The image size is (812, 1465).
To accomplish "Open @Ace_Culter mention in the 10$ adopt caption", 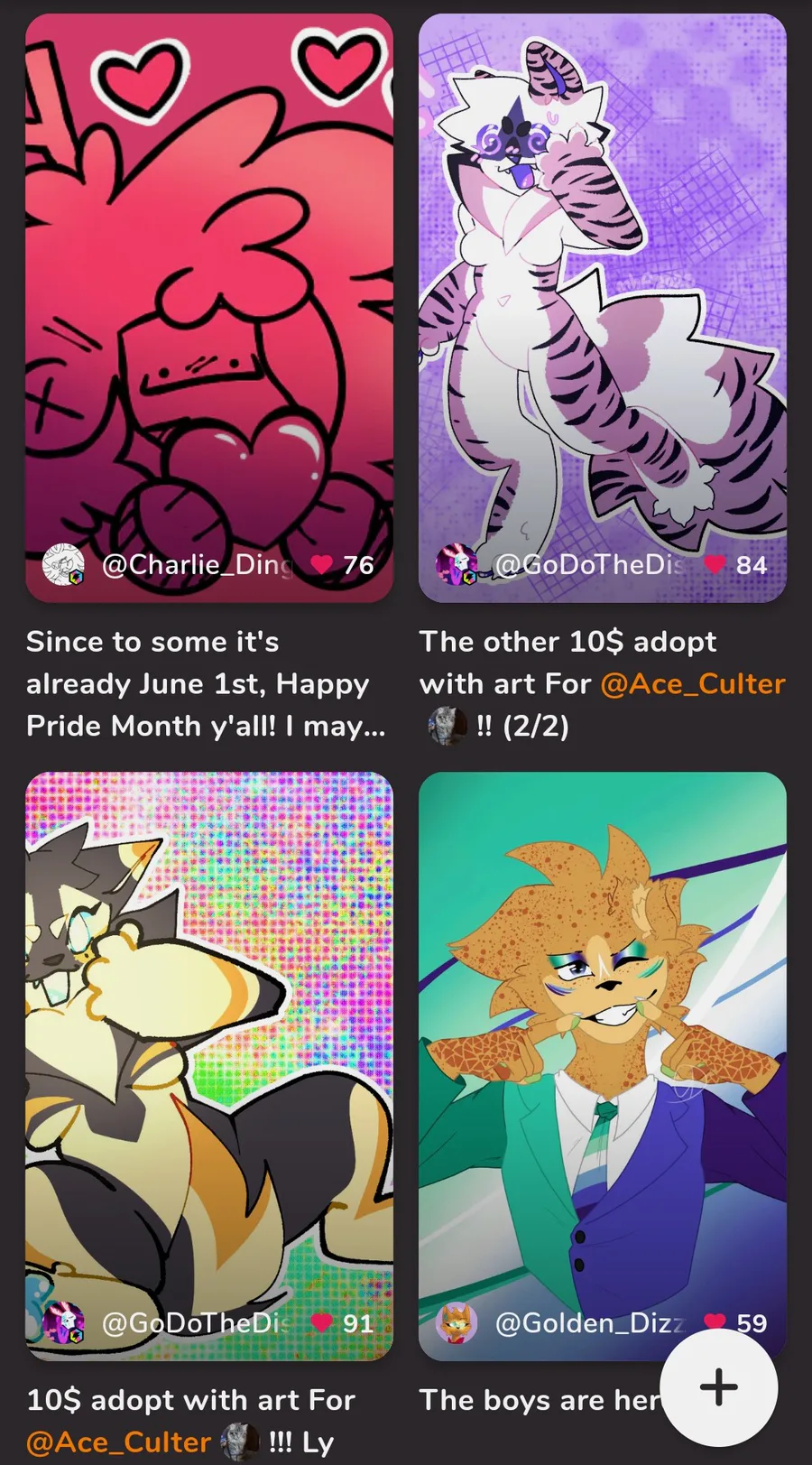I will pyautogui.click(x=118, y=1442).
